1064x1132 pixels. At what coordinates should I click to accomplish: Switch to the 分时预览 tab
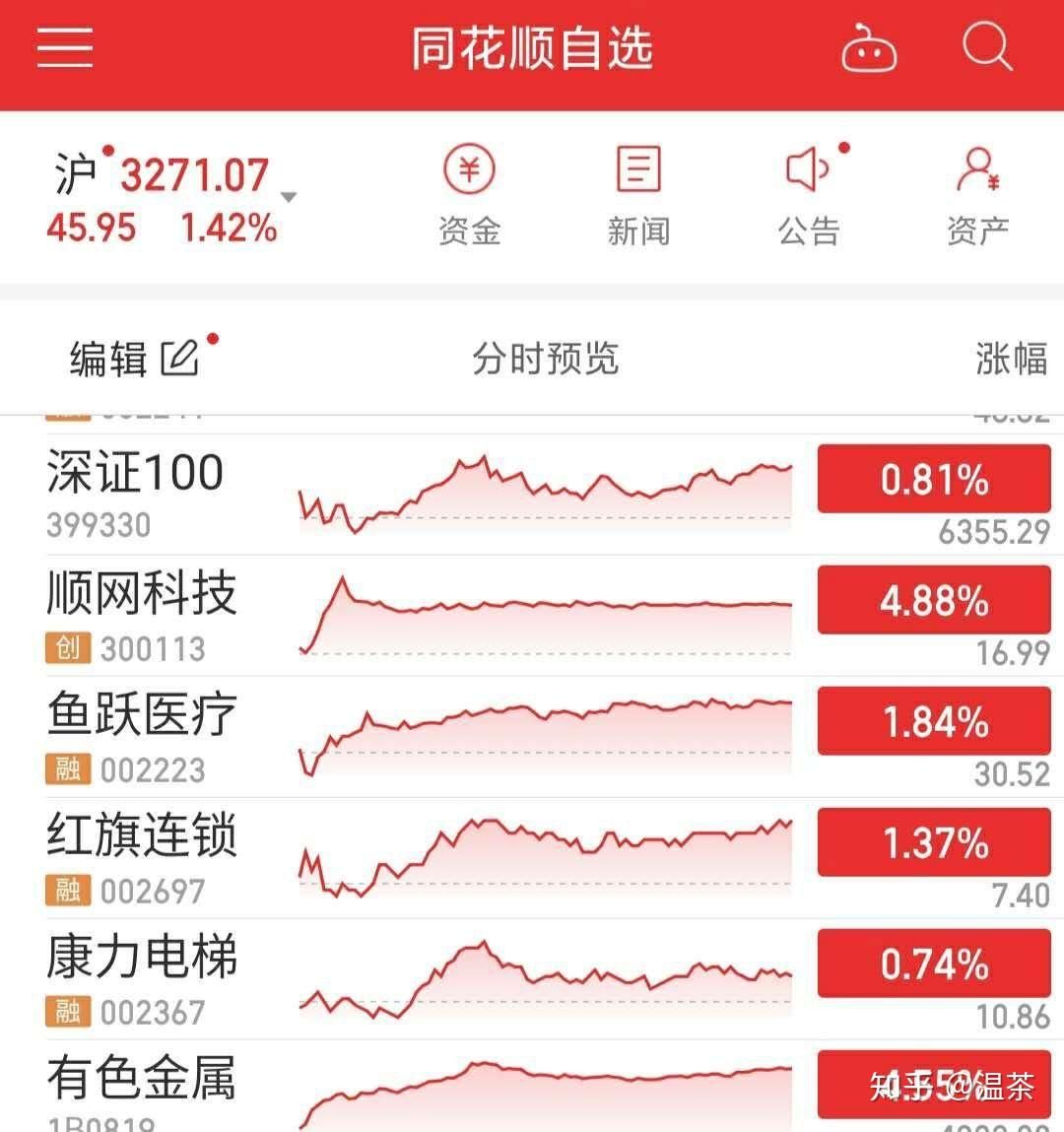[x=546, y=360]
